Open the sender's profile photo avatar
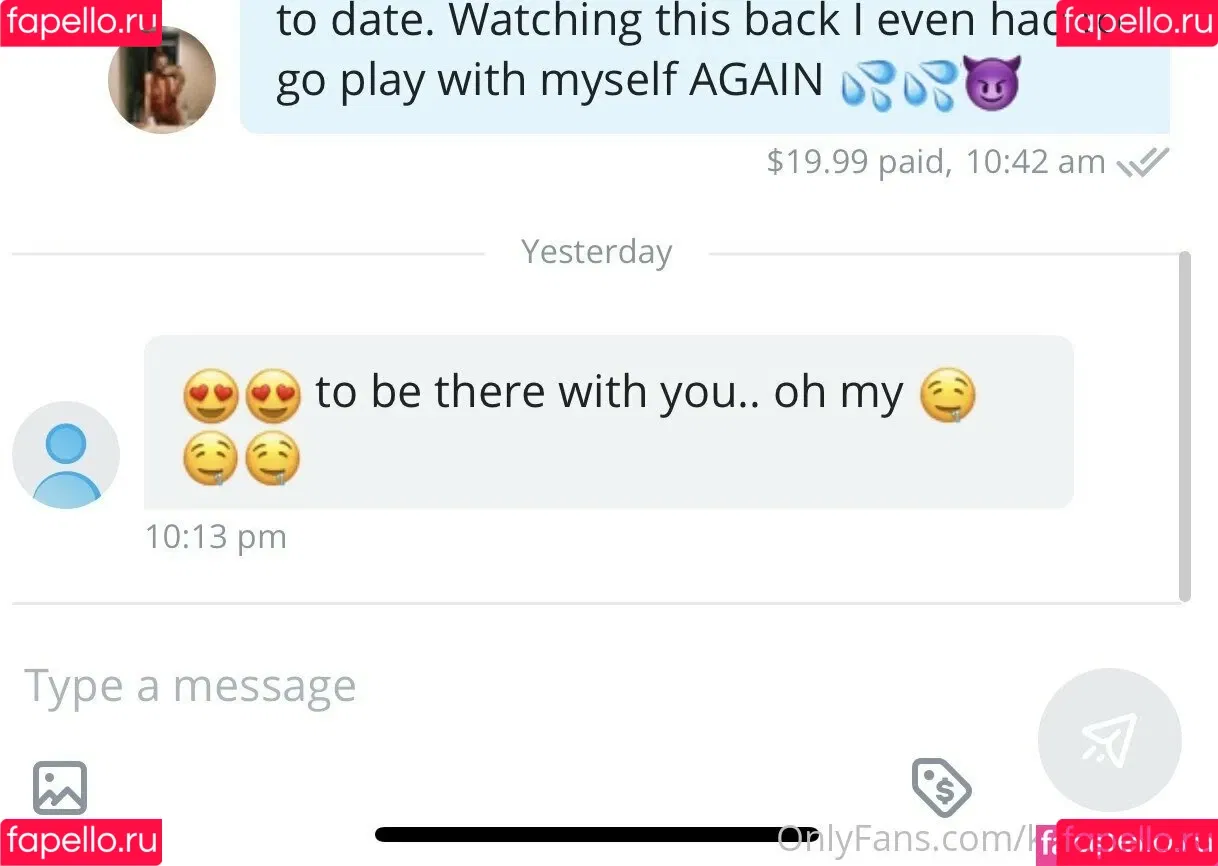The height and width of the screenshot is (866, 1218). pos(162,80)
